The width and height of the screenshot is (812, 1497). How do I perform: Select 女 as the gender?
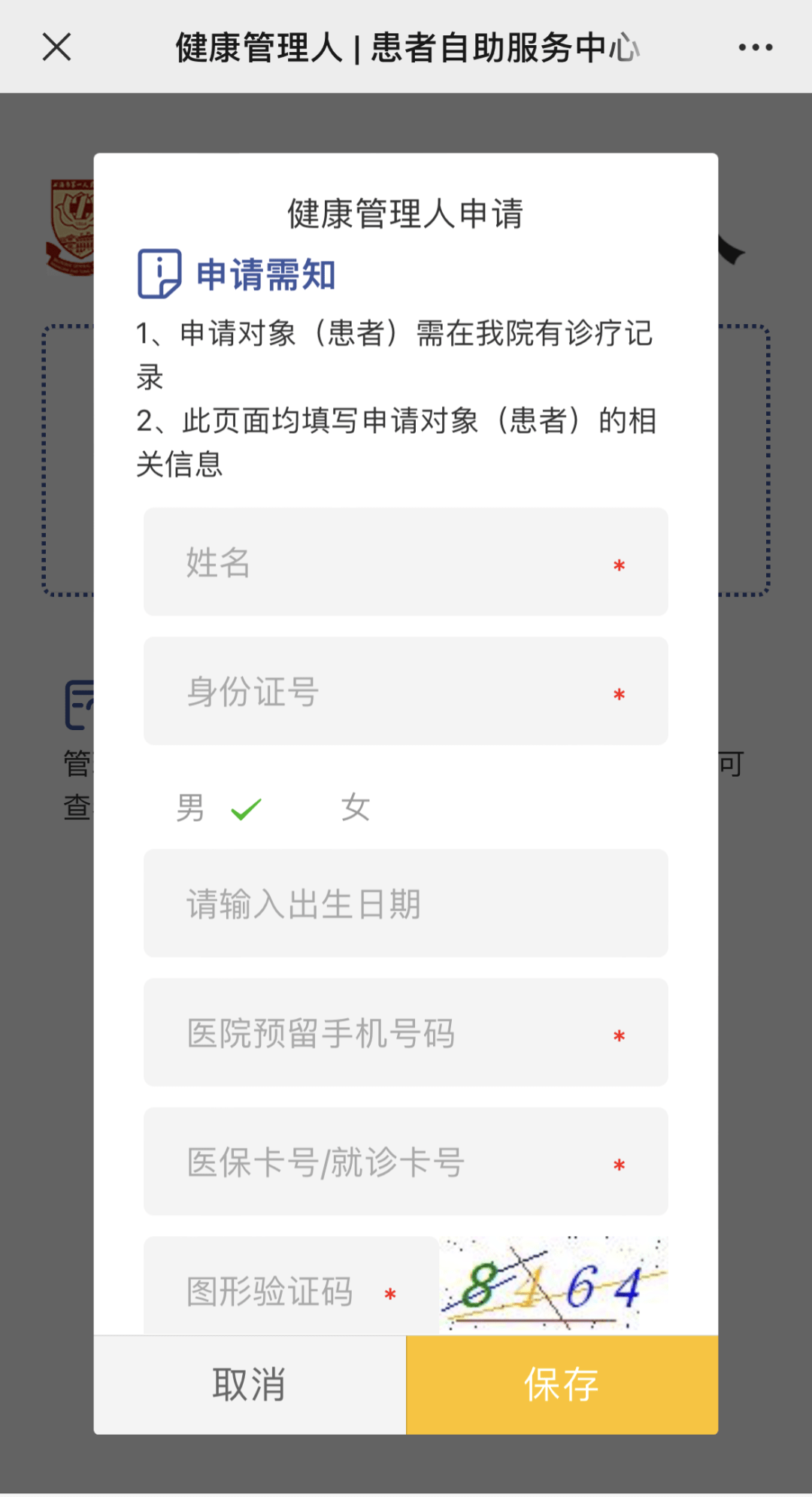click(355, 808)
